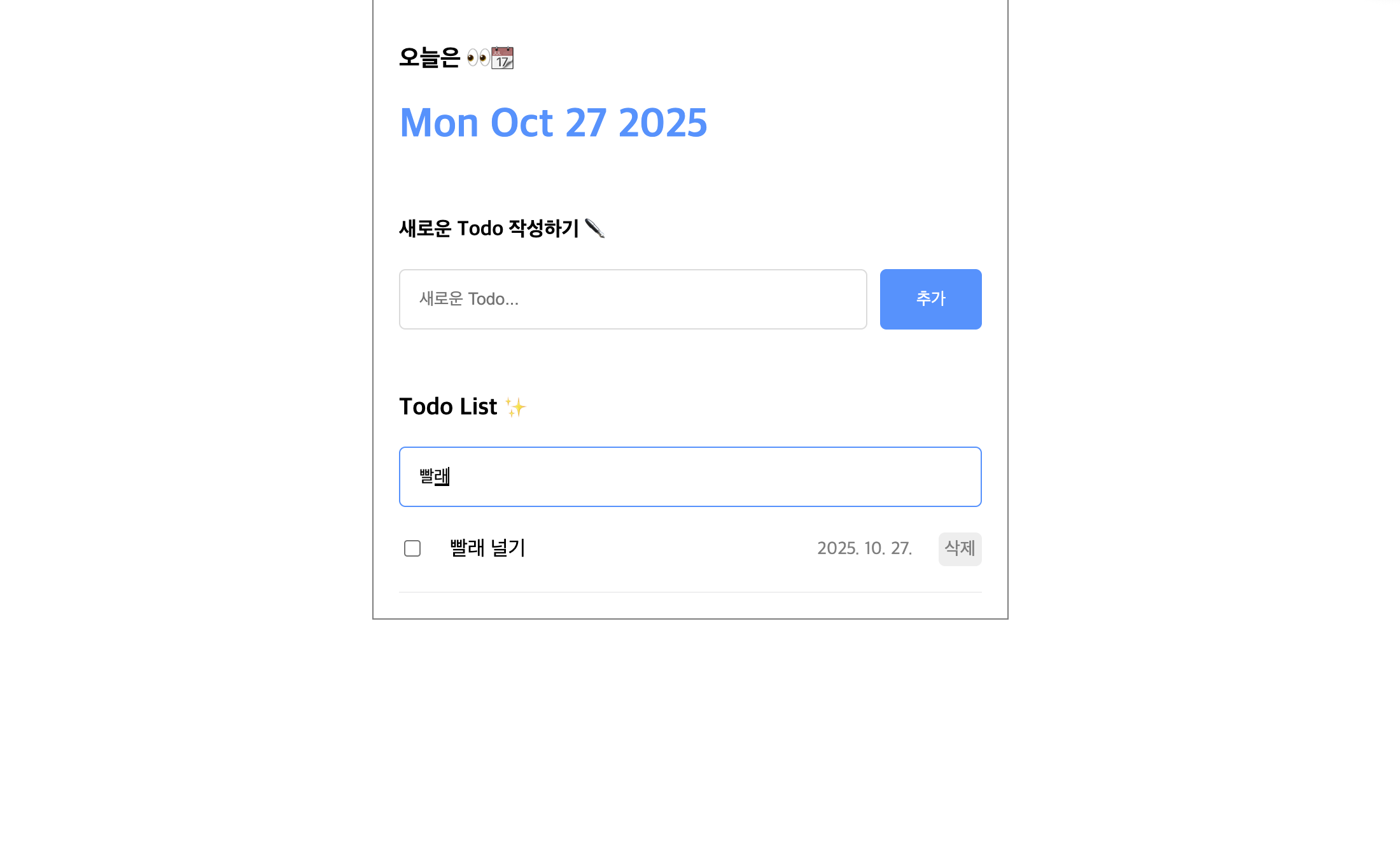Tap the search field containing 빨래
Image resolution: width=1400 pixels, height=862 pixels.
pyautogui.click(x=690, y=476)
